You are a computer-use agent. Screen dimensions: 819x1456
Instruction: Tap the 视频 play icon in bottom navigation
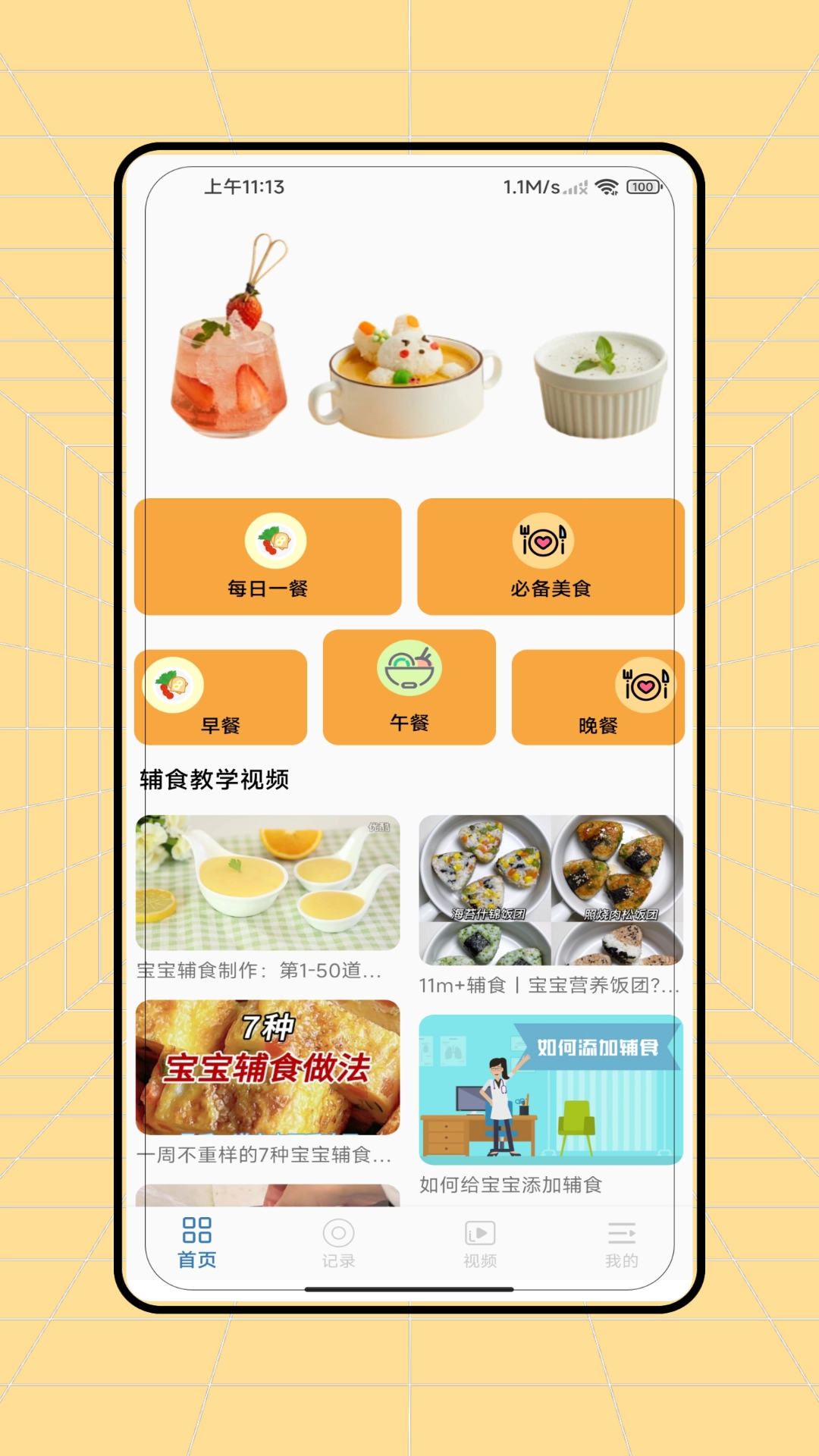click(479, 1232)
